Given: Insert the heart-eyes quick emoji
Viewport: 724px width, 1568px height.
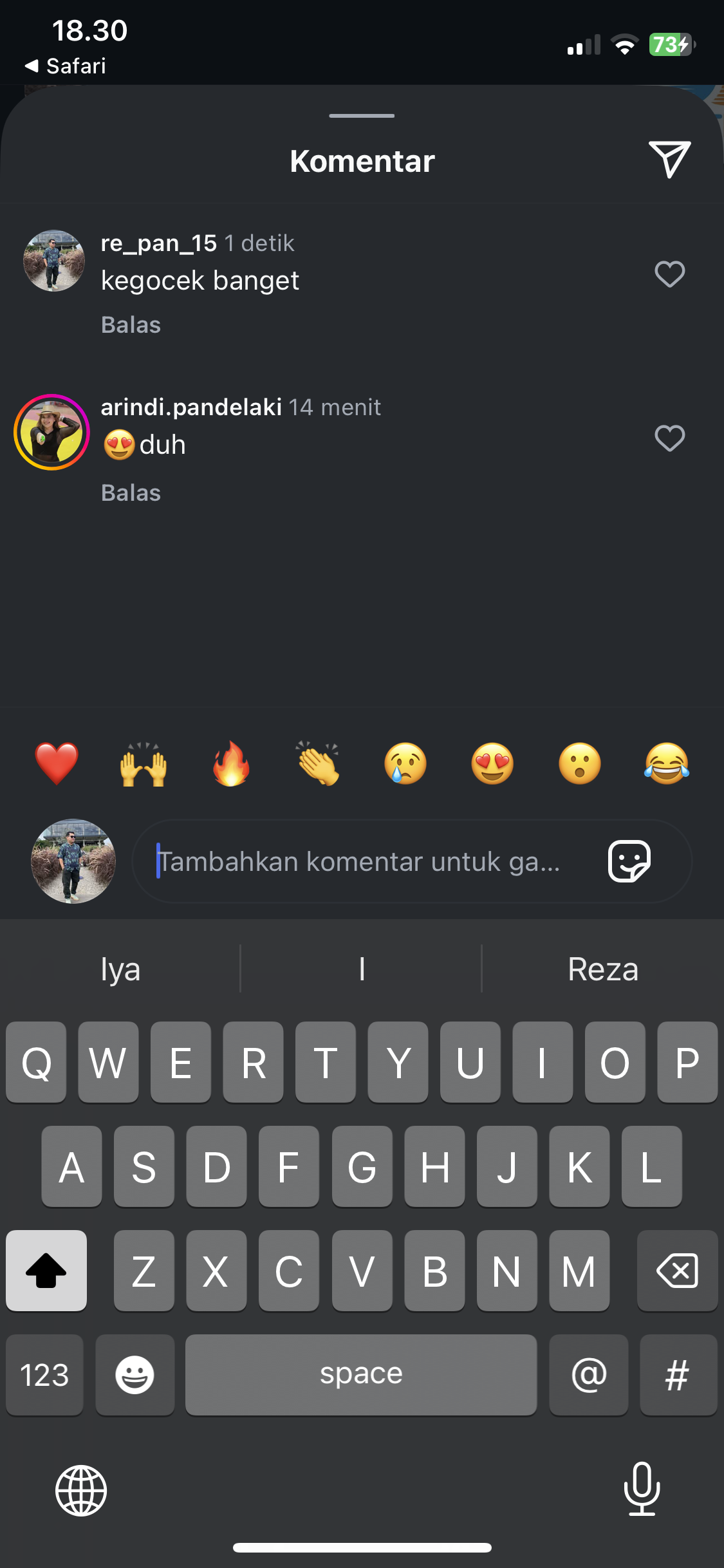Looking at the screenshot, I should point(492,764).
